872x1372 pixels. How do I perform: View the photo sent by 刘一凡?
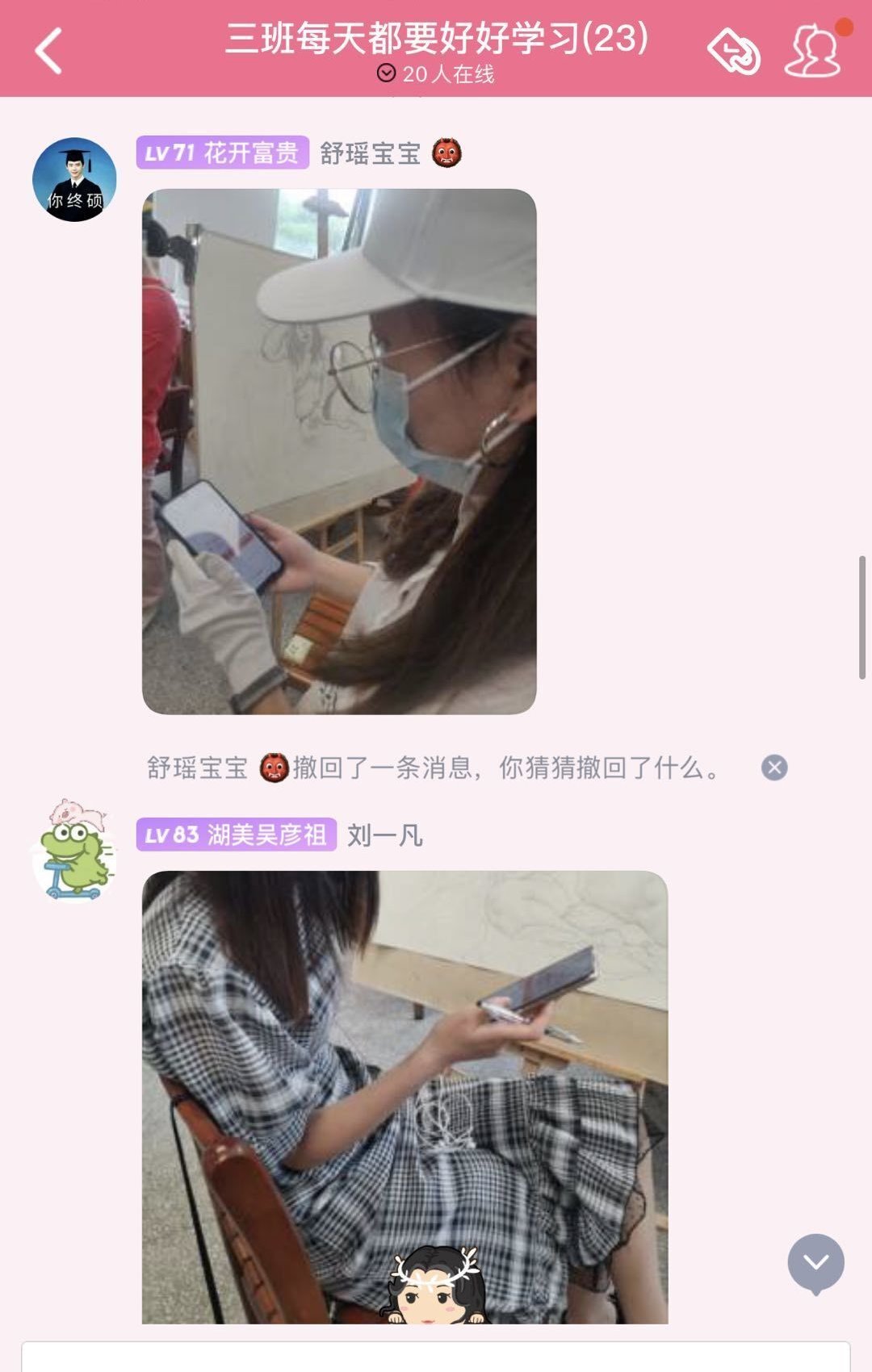click(405, 1096)
